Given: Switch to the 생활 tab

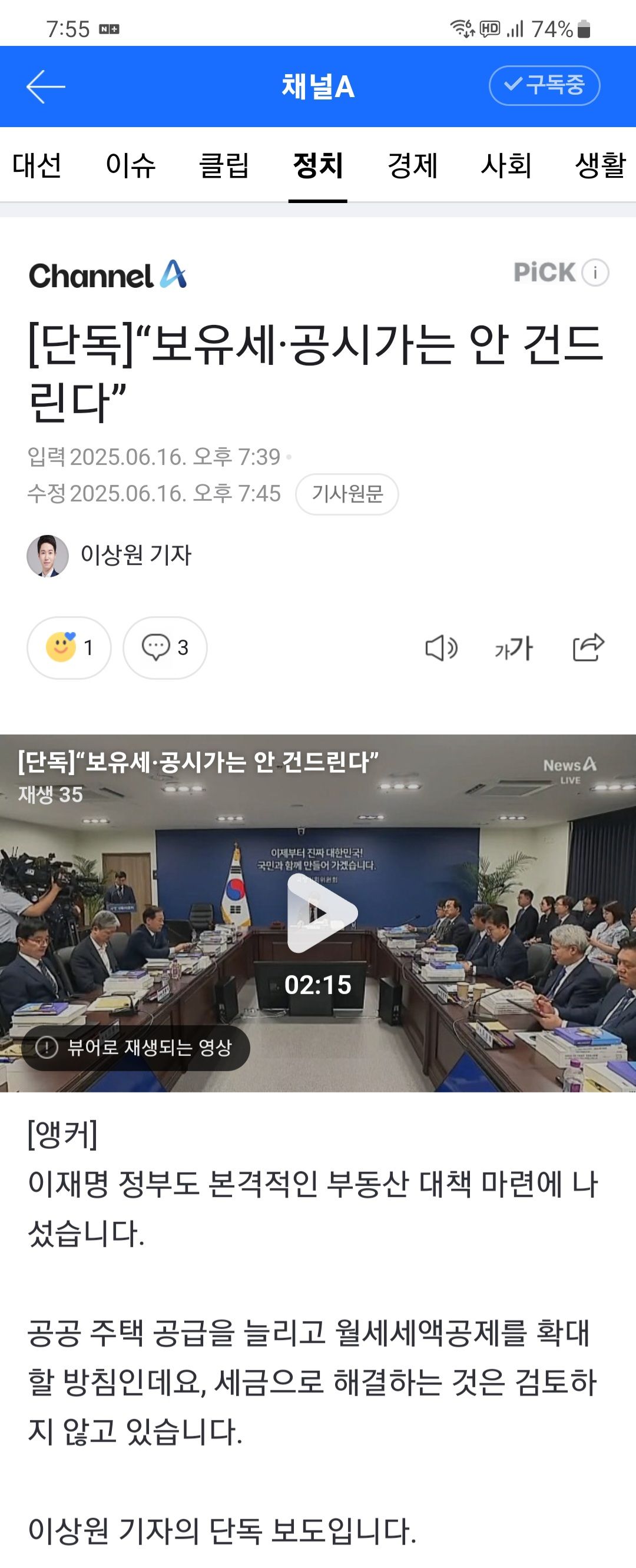Looking at the screenshot, I should pos(600,165).
